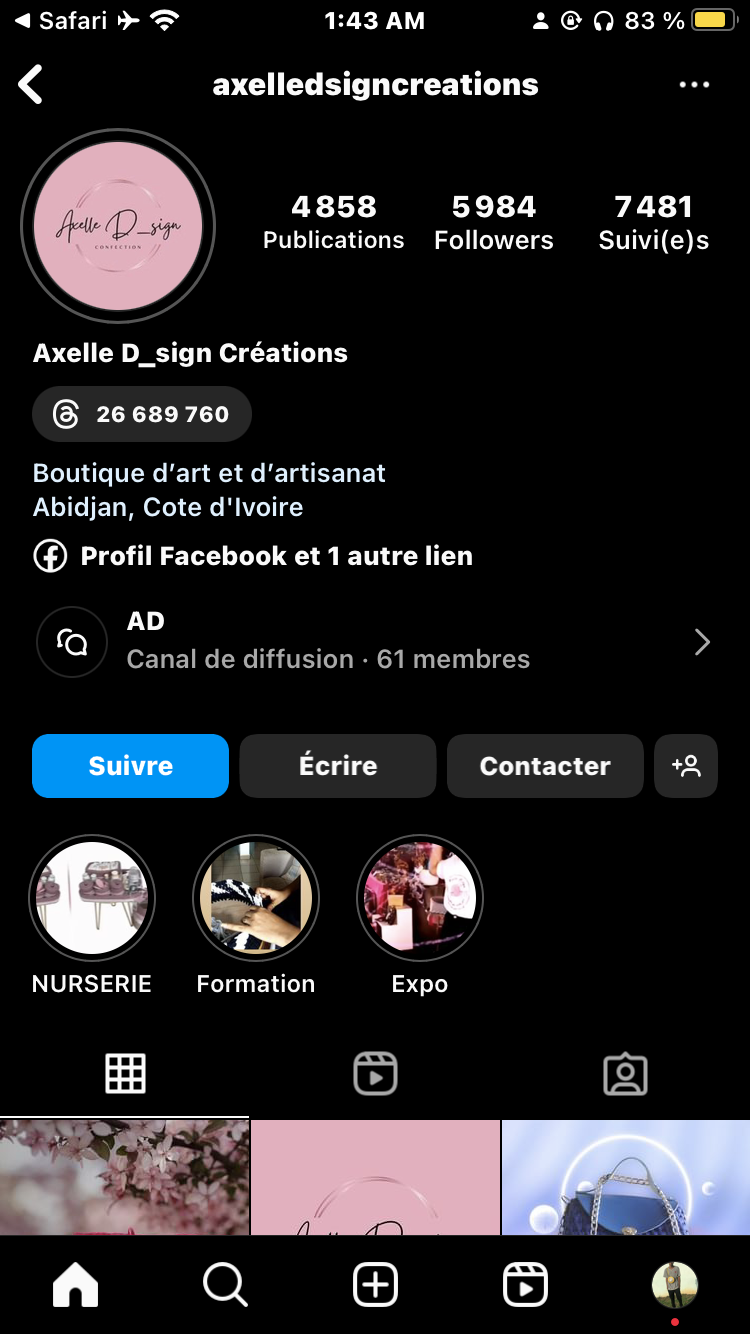750x1334 pixels.
Task: Open the Expo story highlight
Action: point(420,898)
